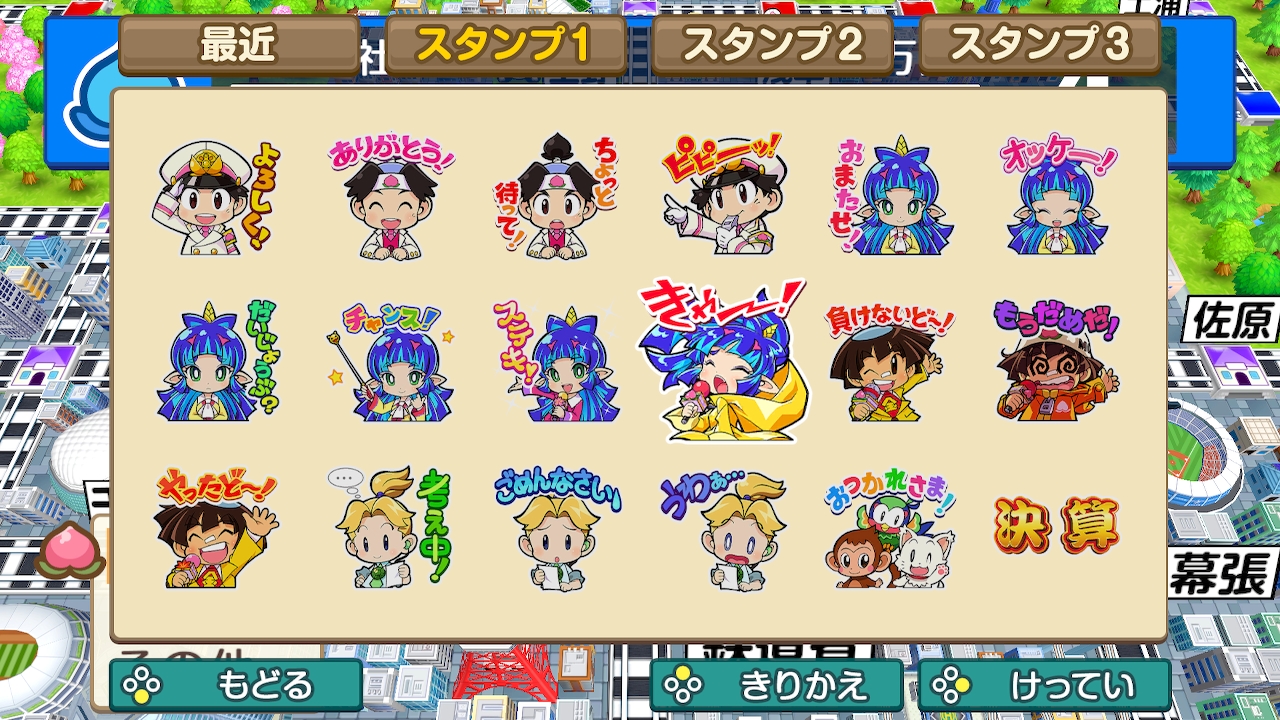The height and width of the screenshot is (720, 1280).
Task: Choose the チャンス! stamp
Action: tap(390, 362)
